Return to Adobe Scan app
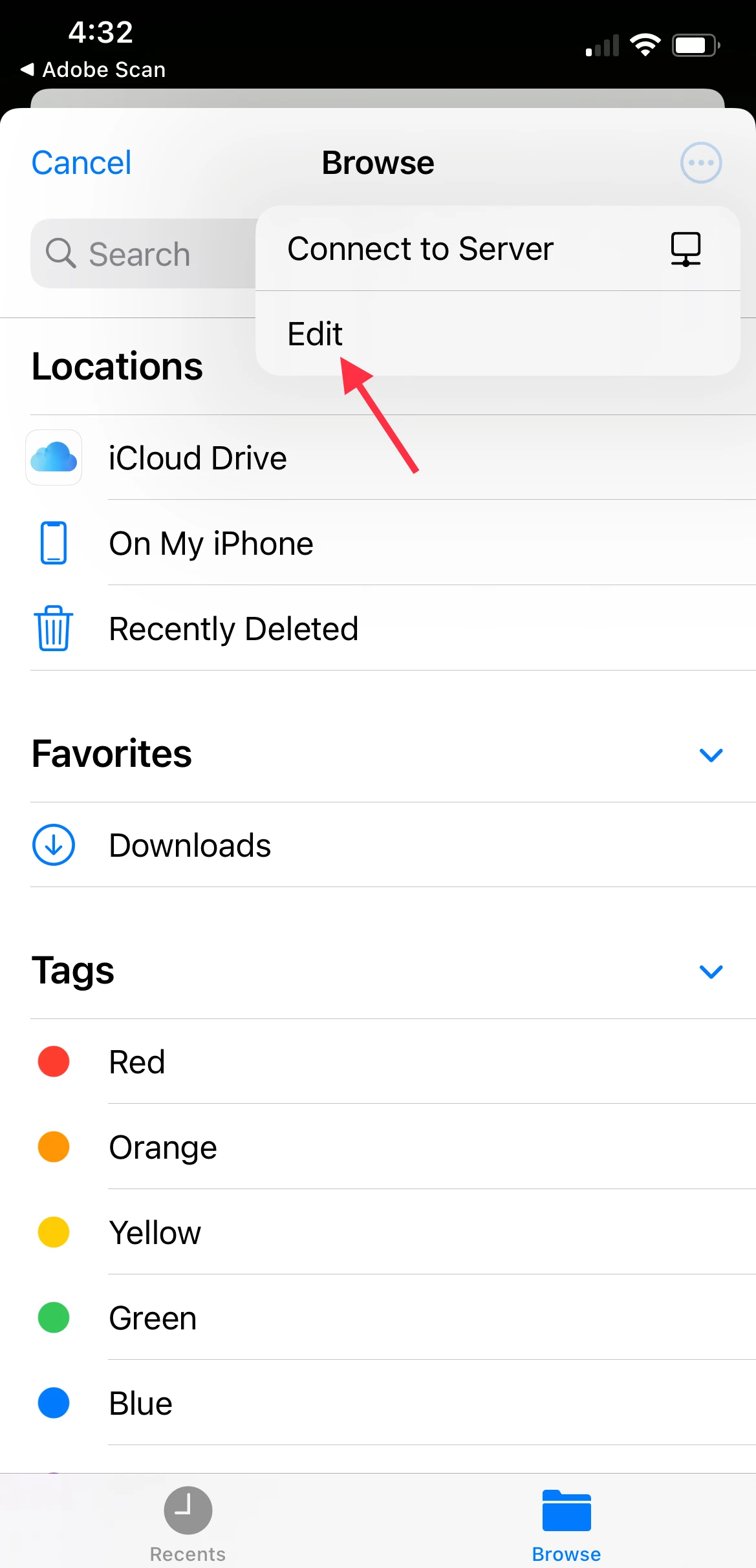This screenshot has height=1568, width=756. 94,70
